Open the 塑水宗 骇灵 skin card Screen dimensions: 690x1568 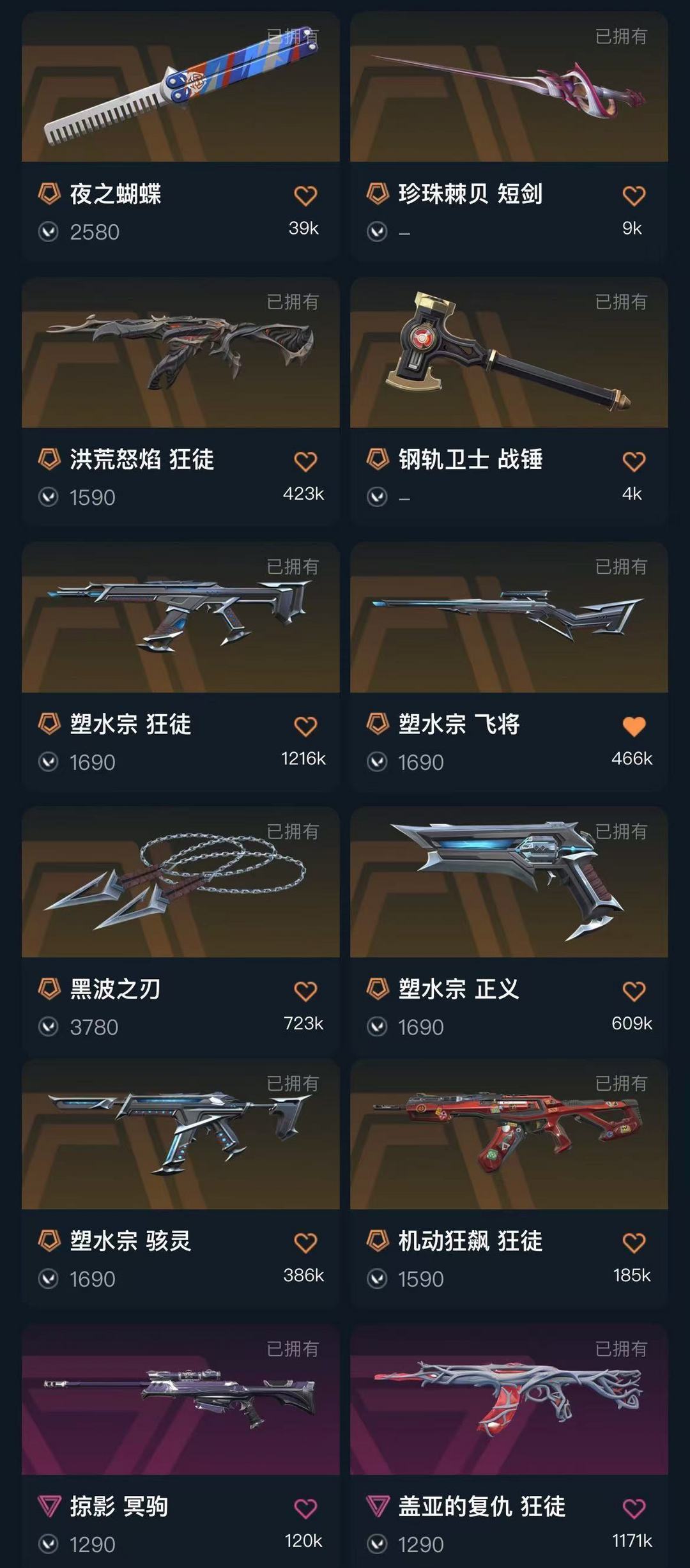[x=180, y=1183]
